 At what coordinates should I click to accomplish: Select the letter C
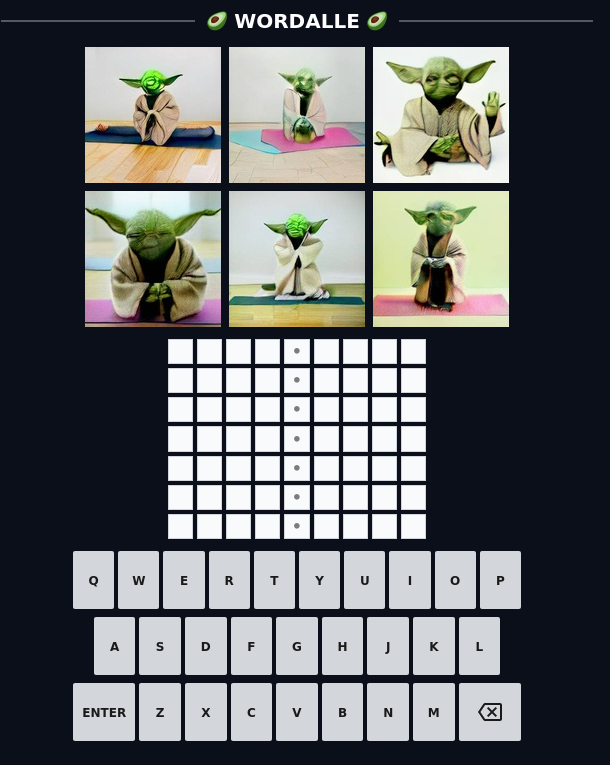point(251,712)
